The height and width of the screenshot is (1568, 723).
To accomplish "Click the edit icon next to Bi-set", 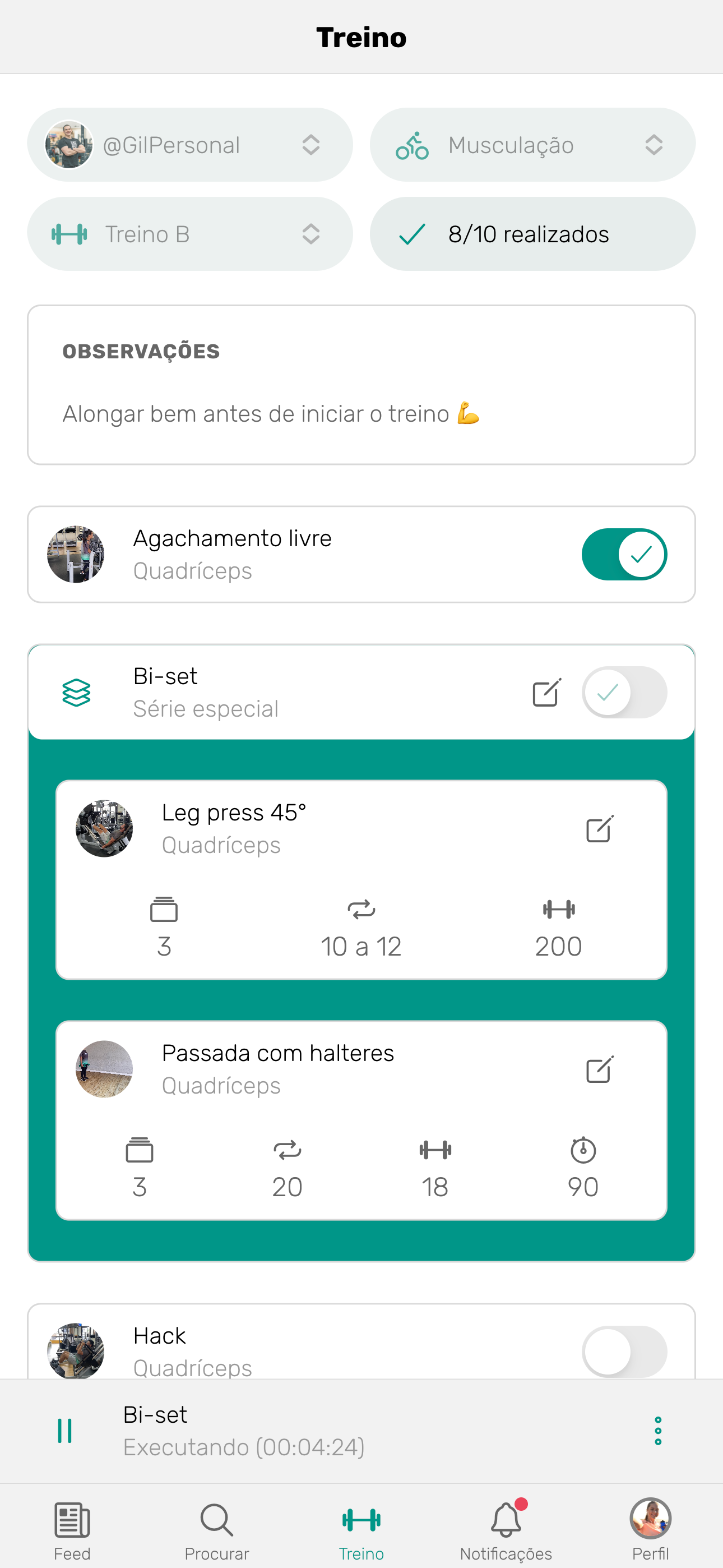I will pos(545,692).
